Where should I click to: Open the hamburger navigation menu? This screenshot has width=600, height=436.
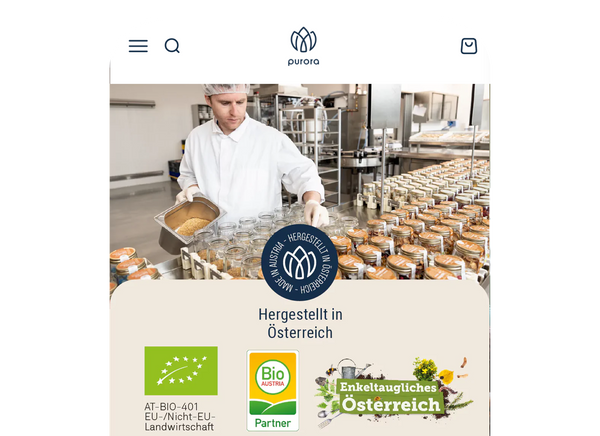coord(138,46)
